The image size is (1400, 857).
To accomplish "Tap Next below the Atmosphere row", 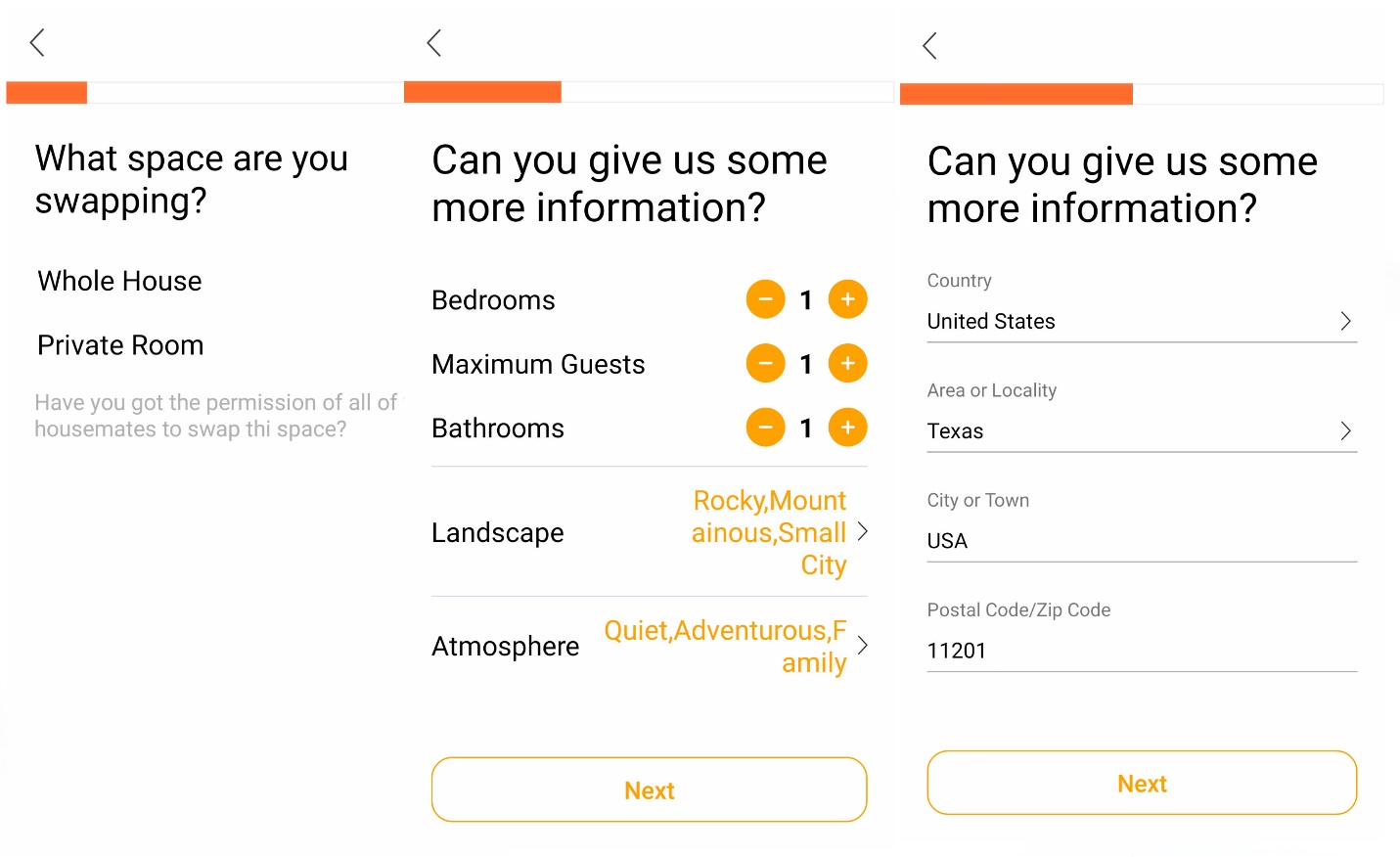I will (649, 789).
